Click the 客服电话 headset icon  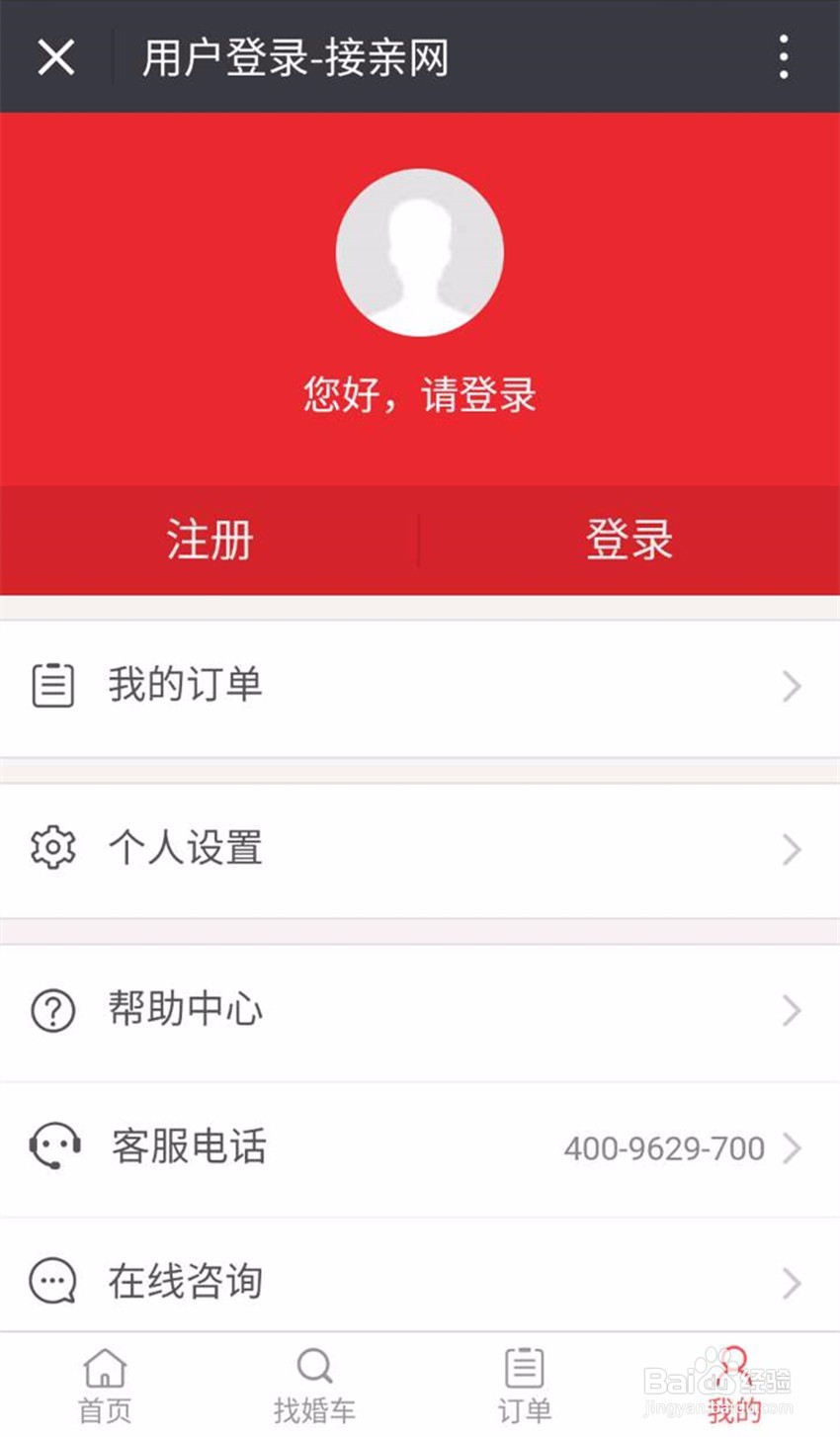pos(53,1146)
